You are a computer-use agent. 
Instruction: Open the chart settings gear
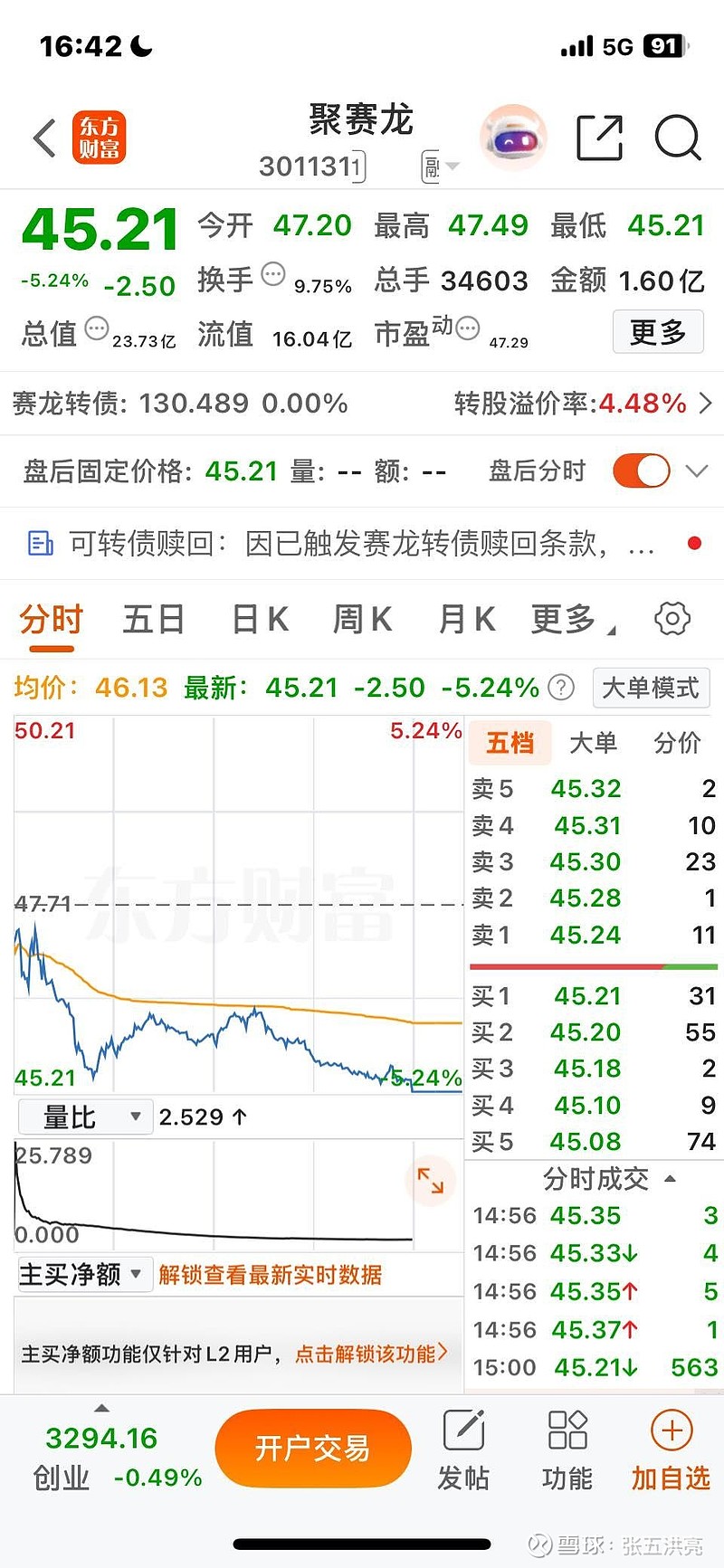pyautogui.click(x=672, y=618)
